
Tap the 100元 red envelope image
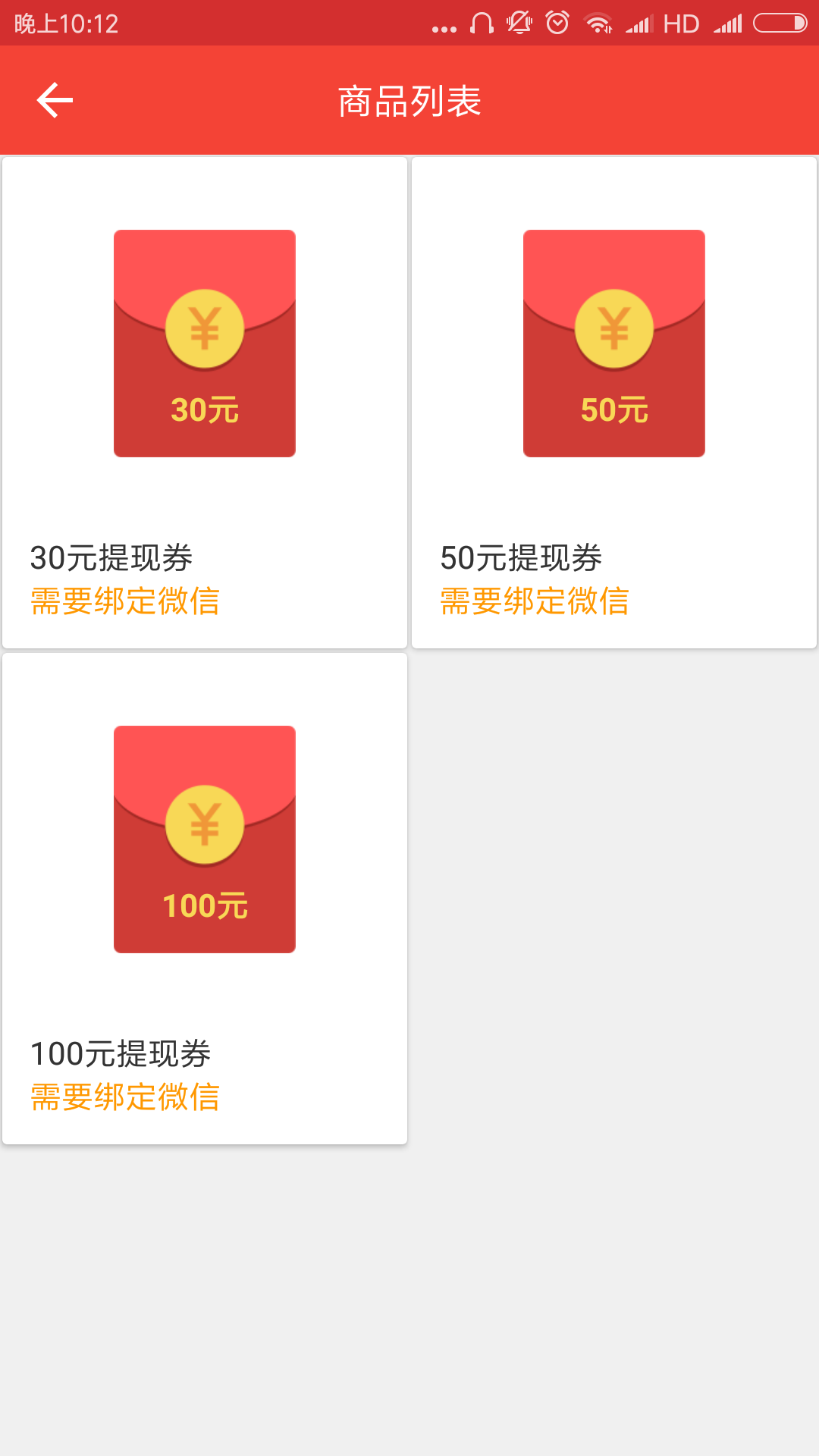205,839
